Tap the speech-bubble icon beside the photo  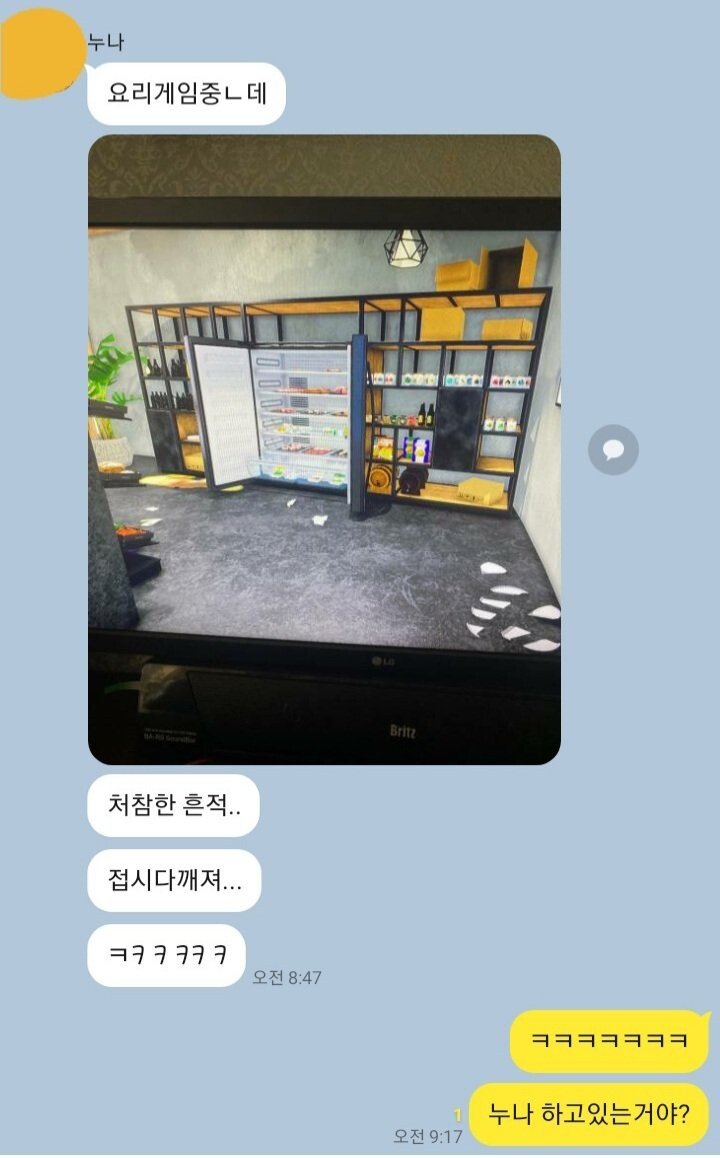pyautogui.click(x=613, y=450)
